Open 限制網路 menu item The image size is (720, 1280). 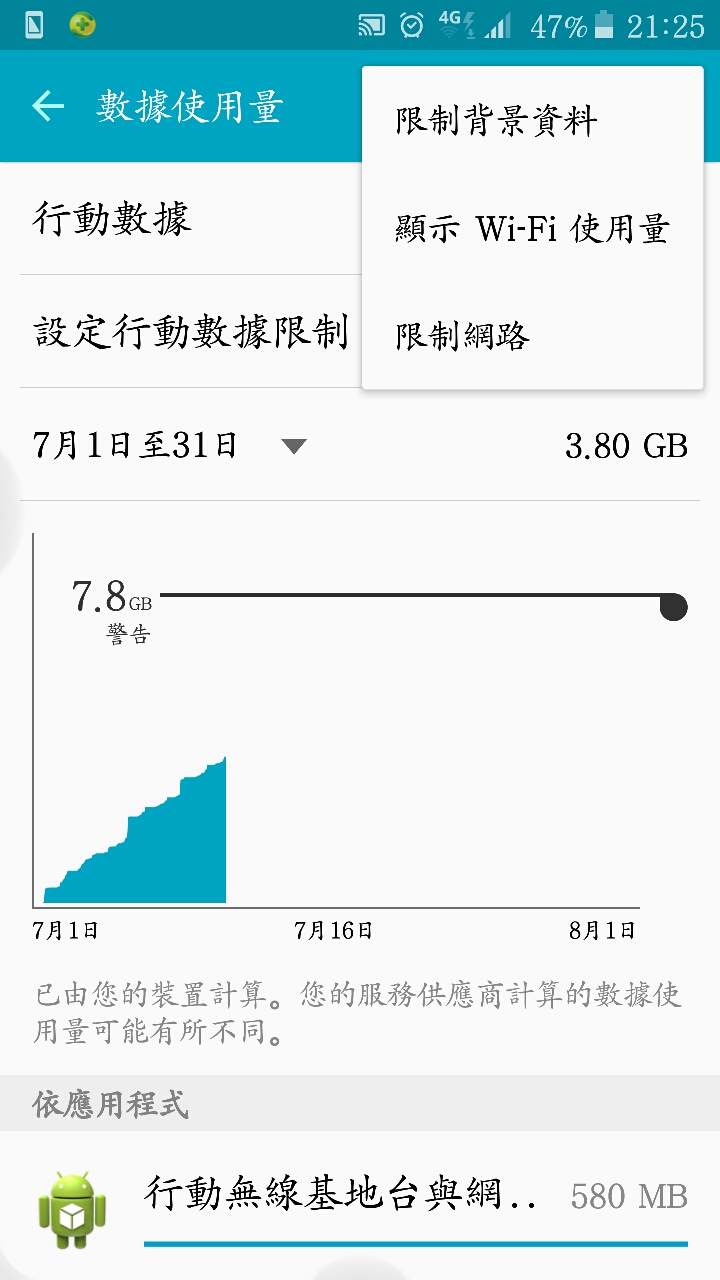click(532, 336)
